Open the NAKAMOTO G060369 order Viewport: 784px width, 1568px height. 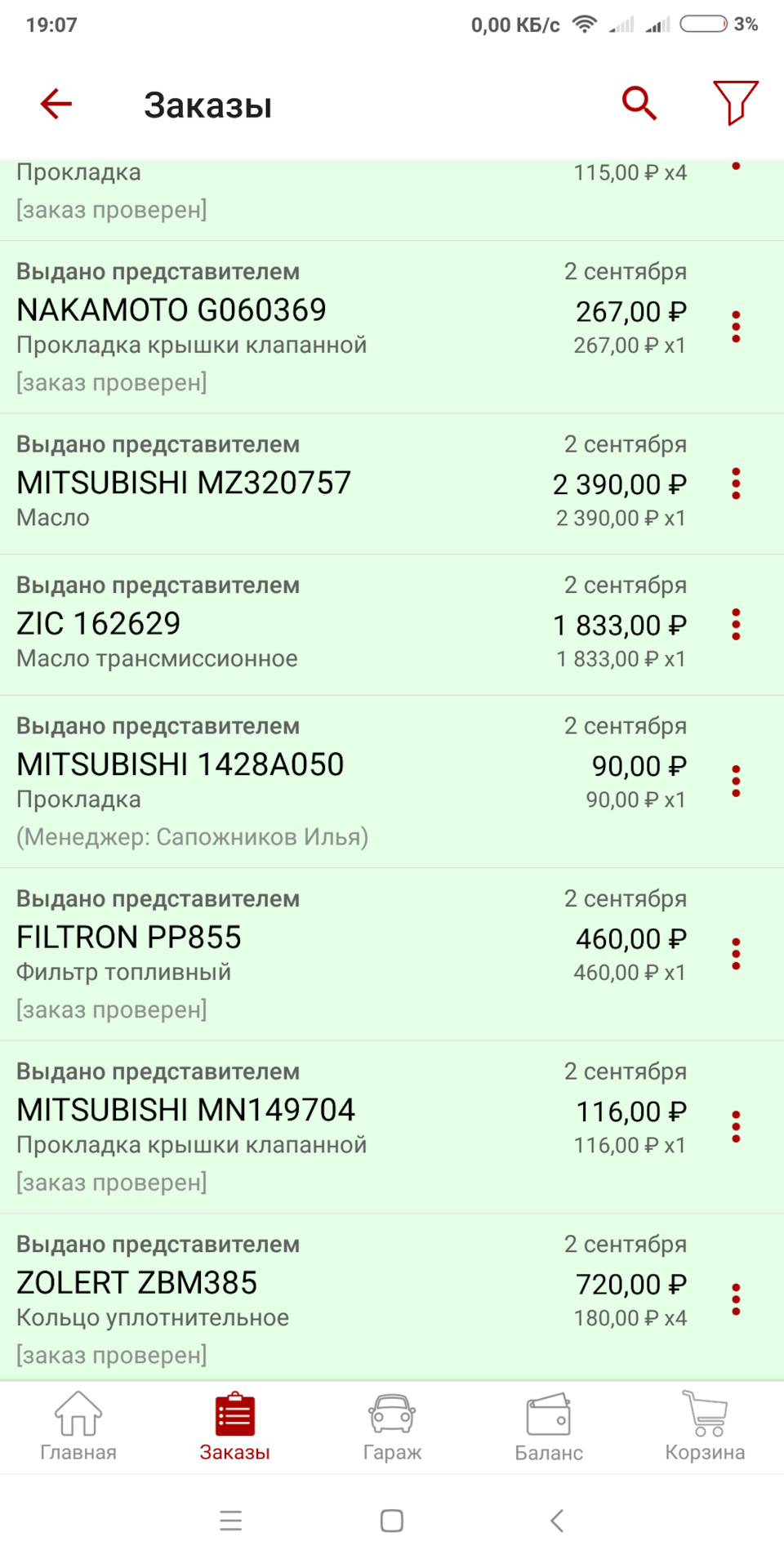tap(327, 325)
